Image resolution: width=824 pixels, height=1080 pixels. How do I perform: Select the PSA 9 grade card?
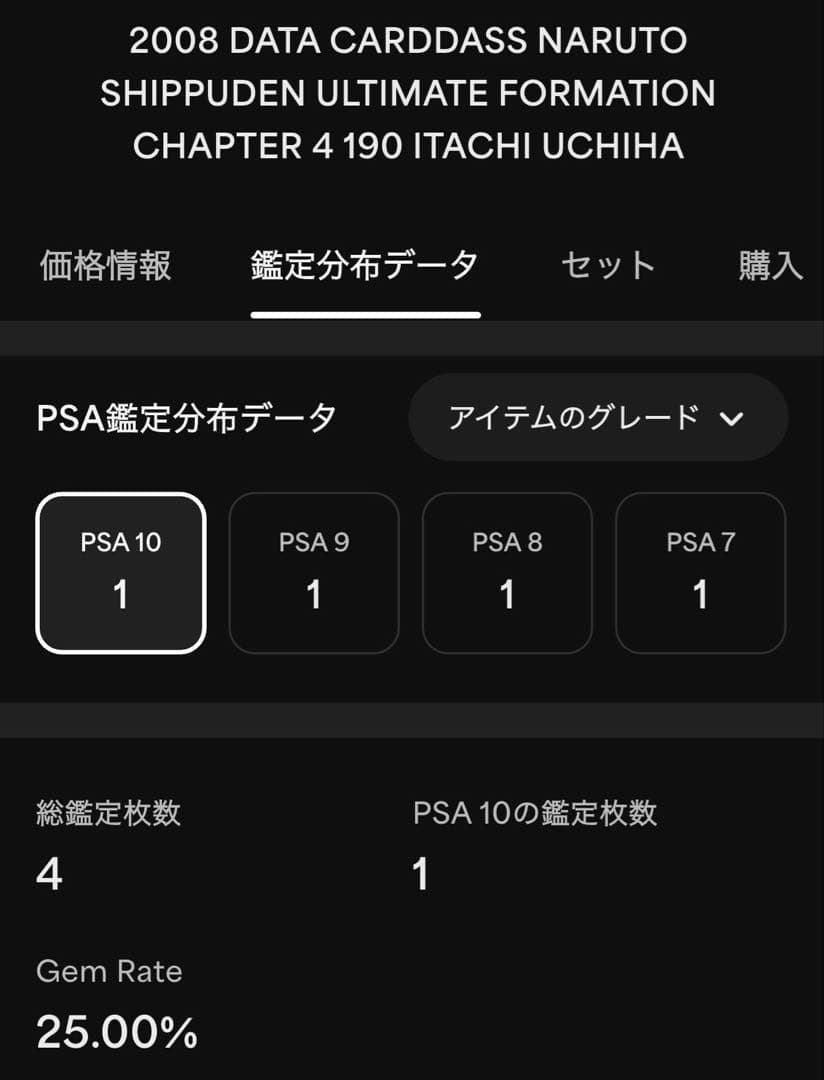(x=313, y=571)
